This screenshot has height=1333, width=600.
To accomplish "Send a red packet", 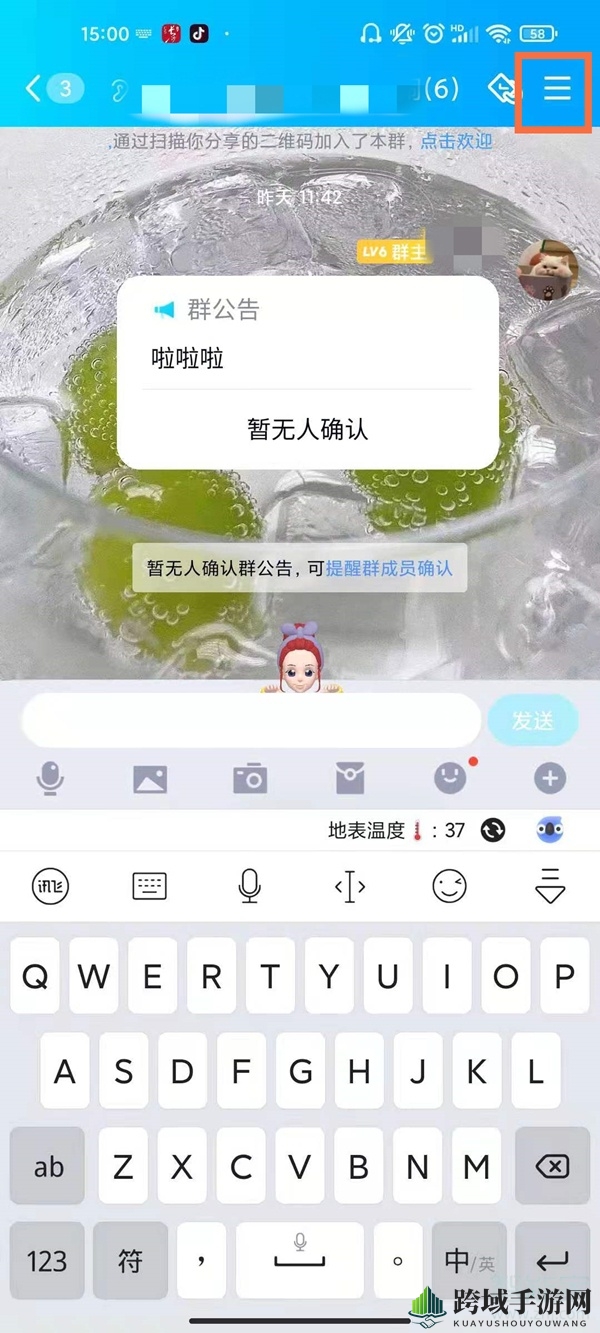I will pyautogui.click(x=350, y=778).
